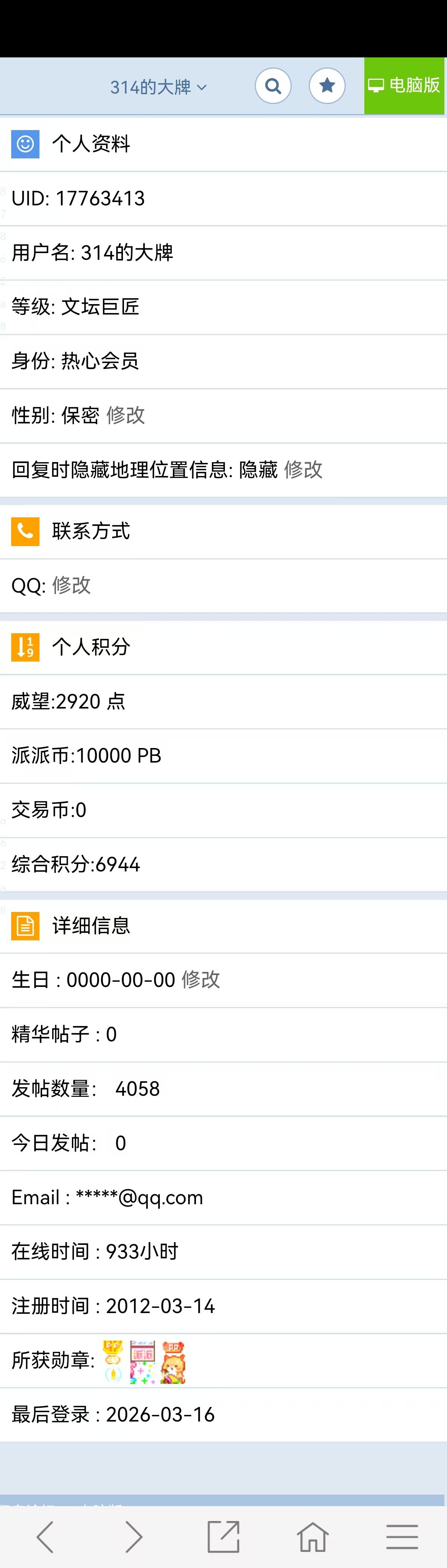Expand the 314的大牌 username dropdown
This screenshot has height=1568, width=447.
[x=158, y=87]
